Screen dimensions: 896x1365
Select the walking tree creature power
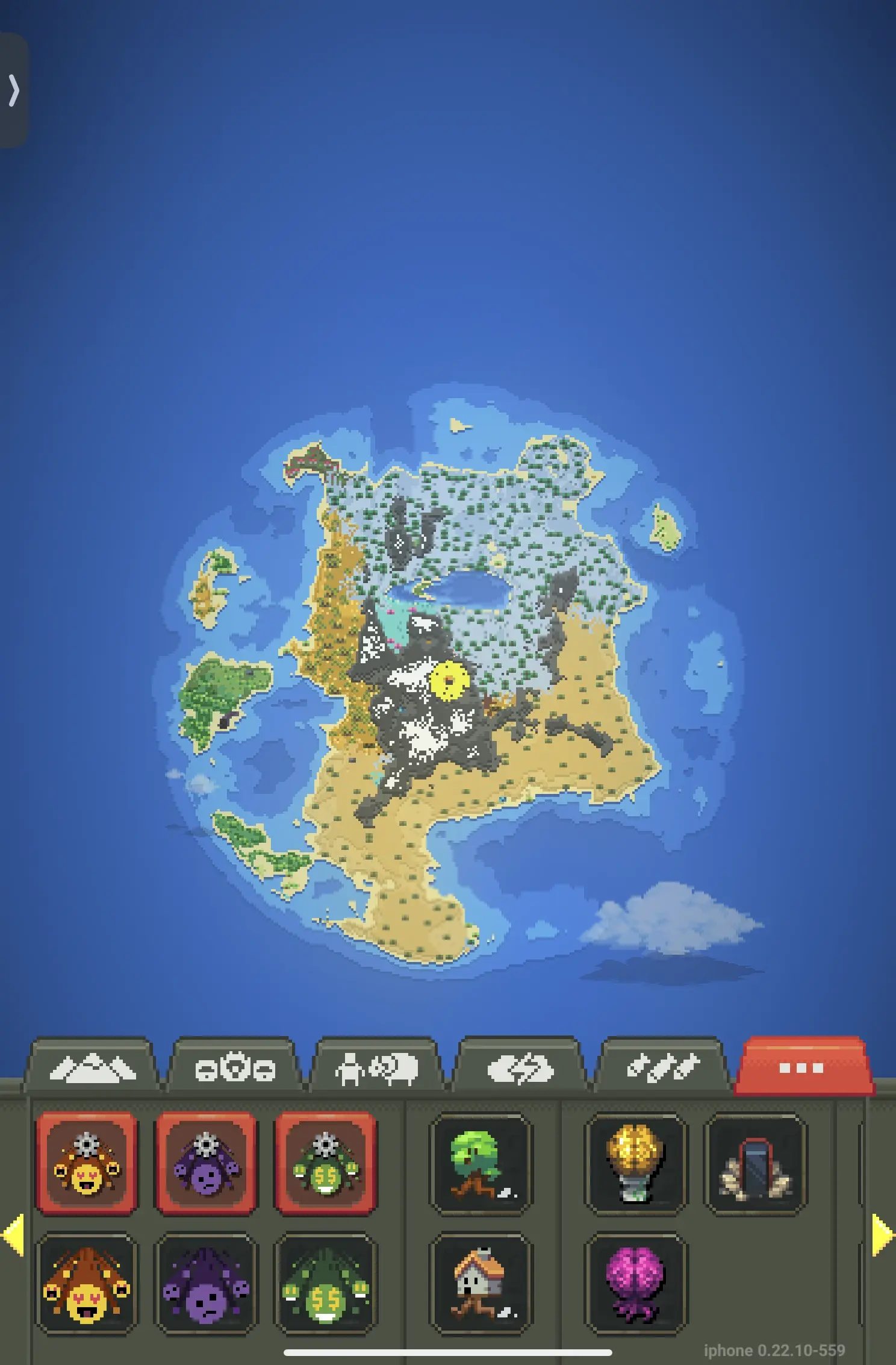(x=481, y=1163)
